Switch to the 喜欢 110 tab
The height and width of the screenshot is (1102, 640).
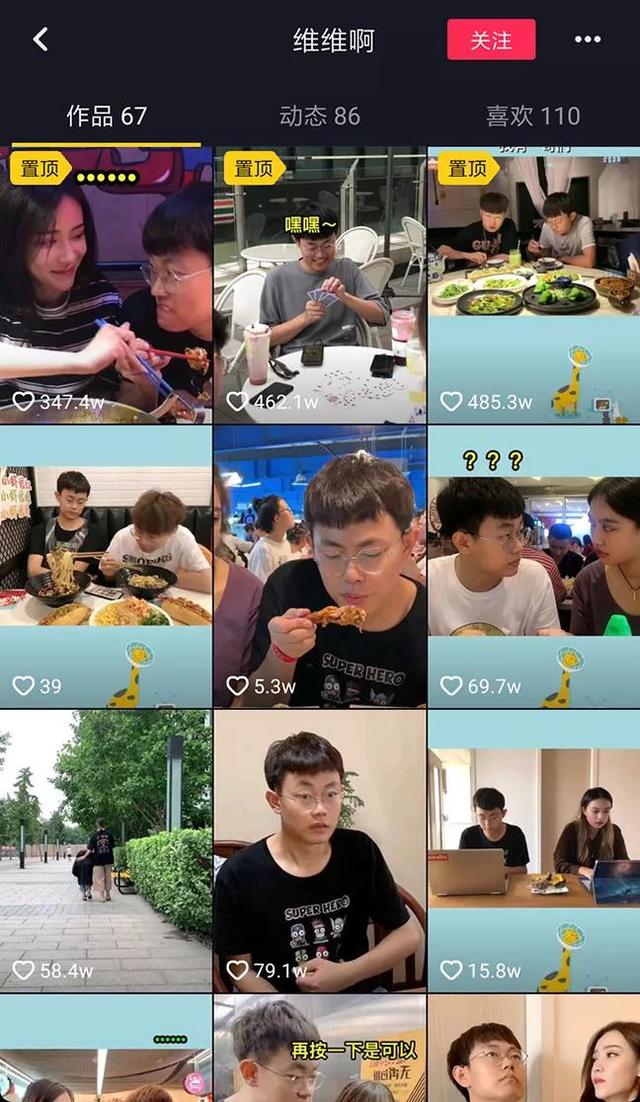coord(532,116)
